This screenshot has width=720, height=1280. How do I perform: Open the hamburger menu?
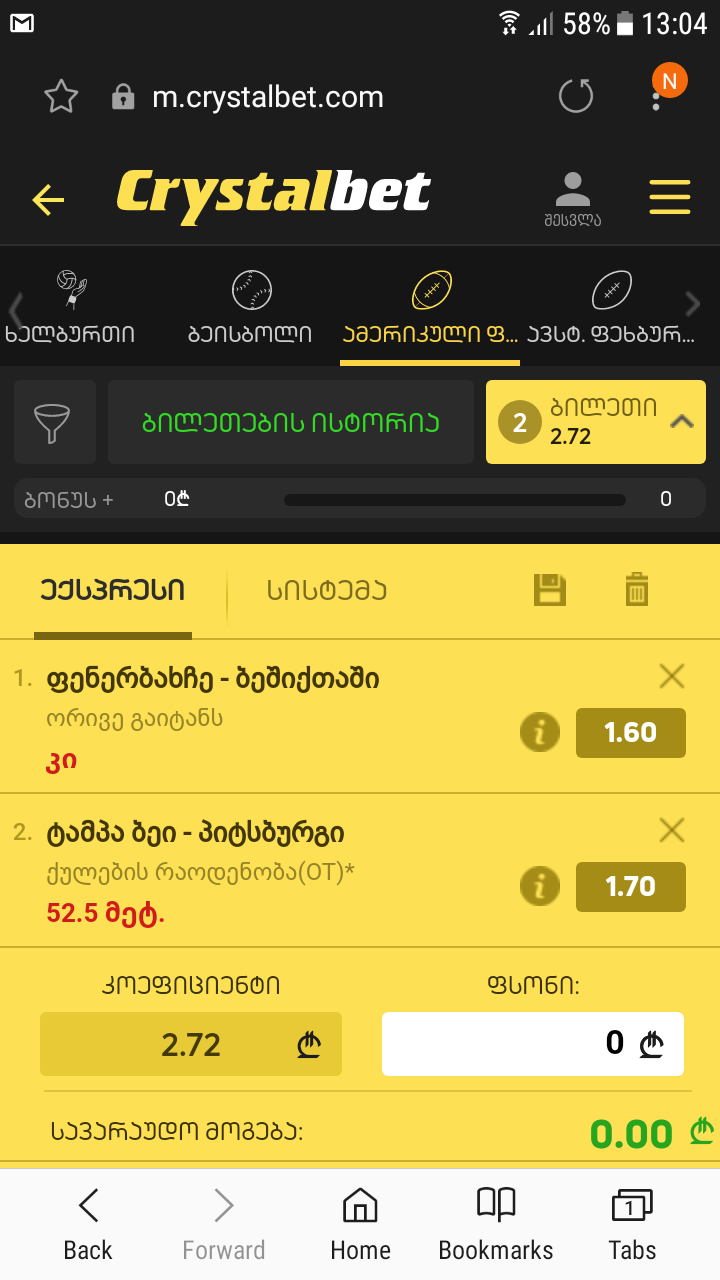tap(670, 197)
